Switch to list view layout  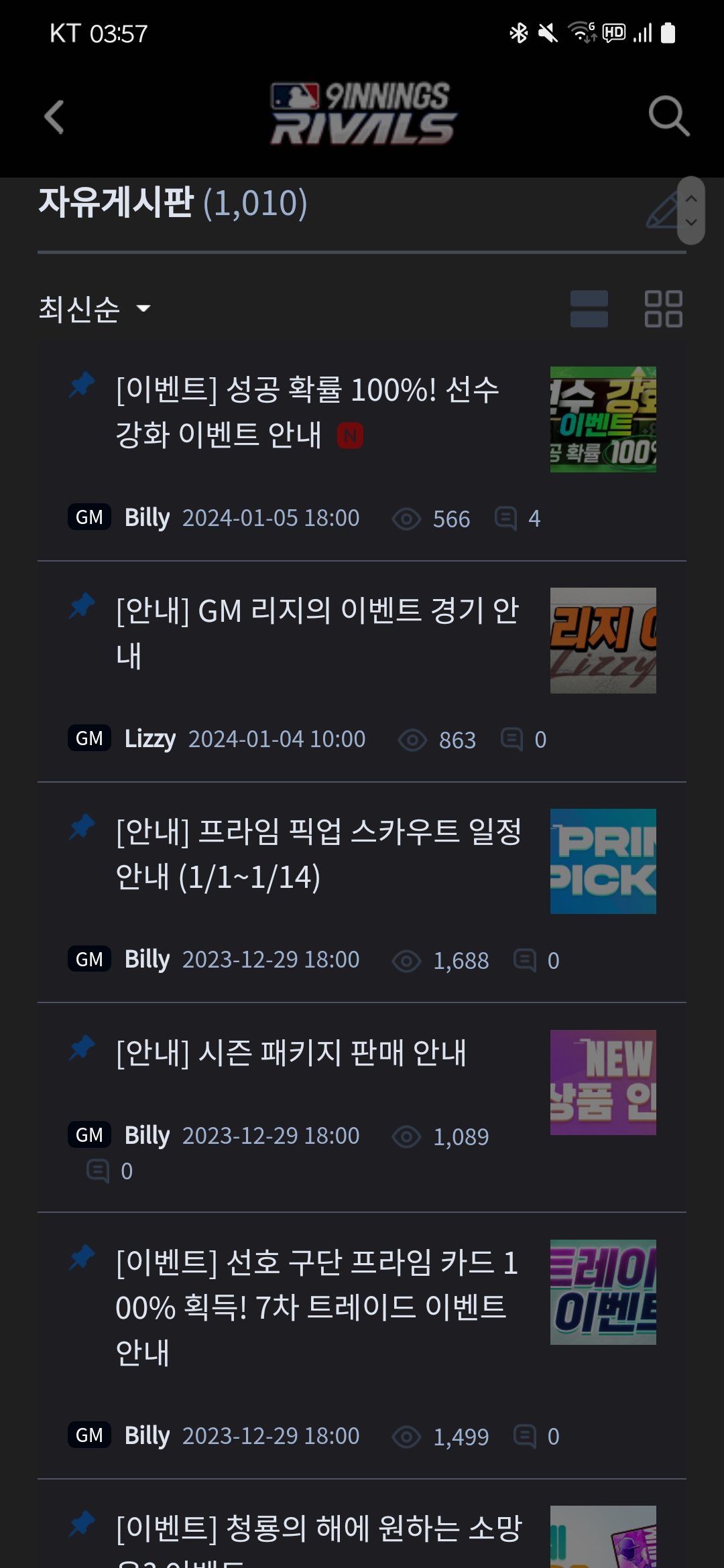589,309
